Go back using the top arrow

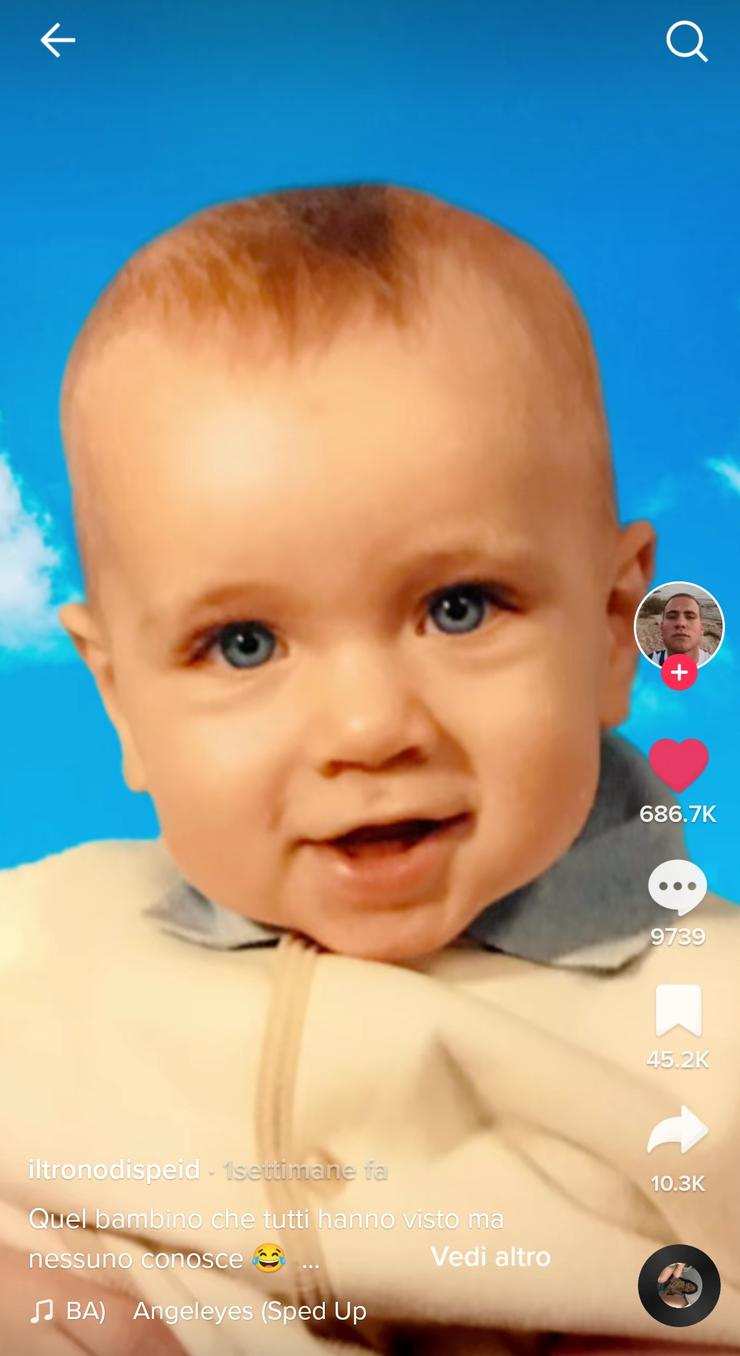[57, 40]
